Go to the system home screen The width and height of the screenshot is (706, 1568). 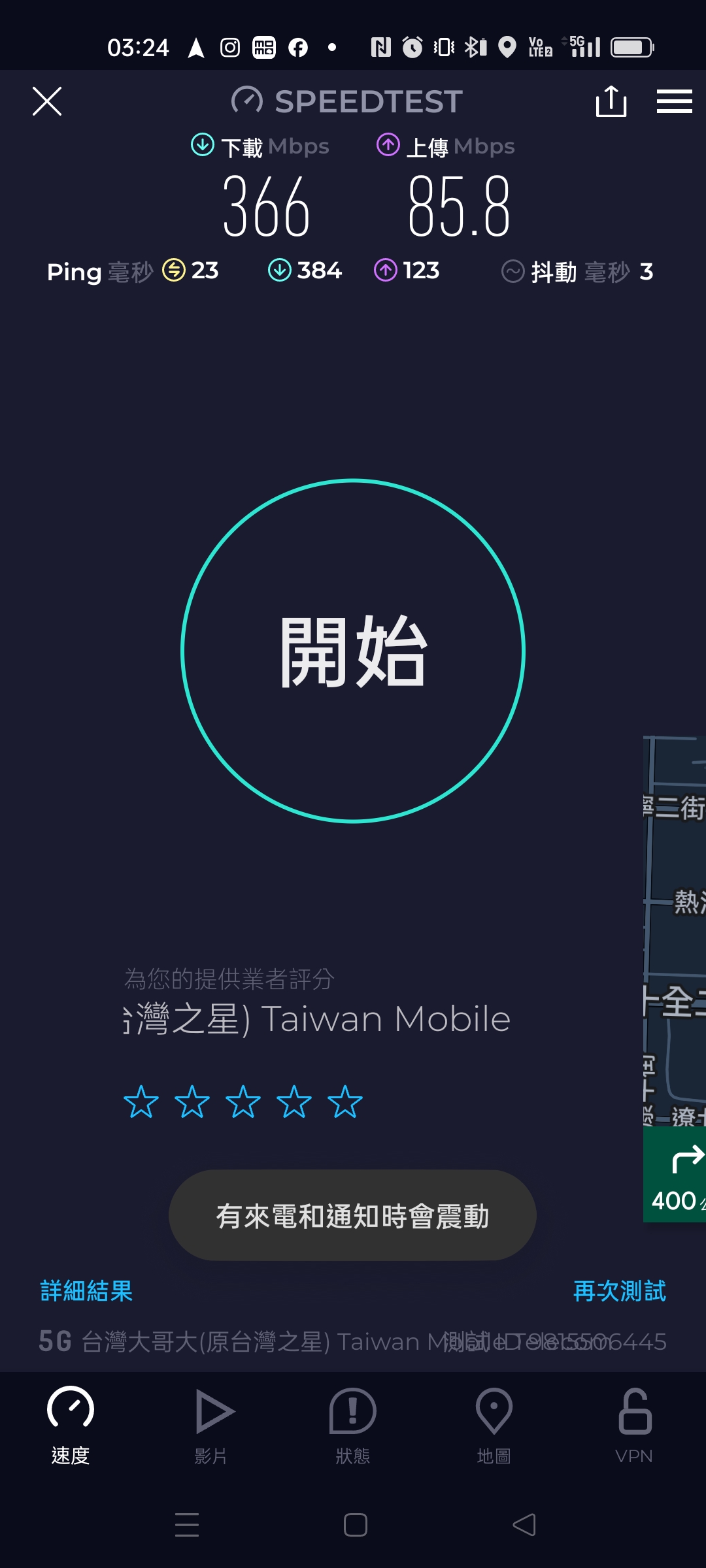[x=355, y=1525]
